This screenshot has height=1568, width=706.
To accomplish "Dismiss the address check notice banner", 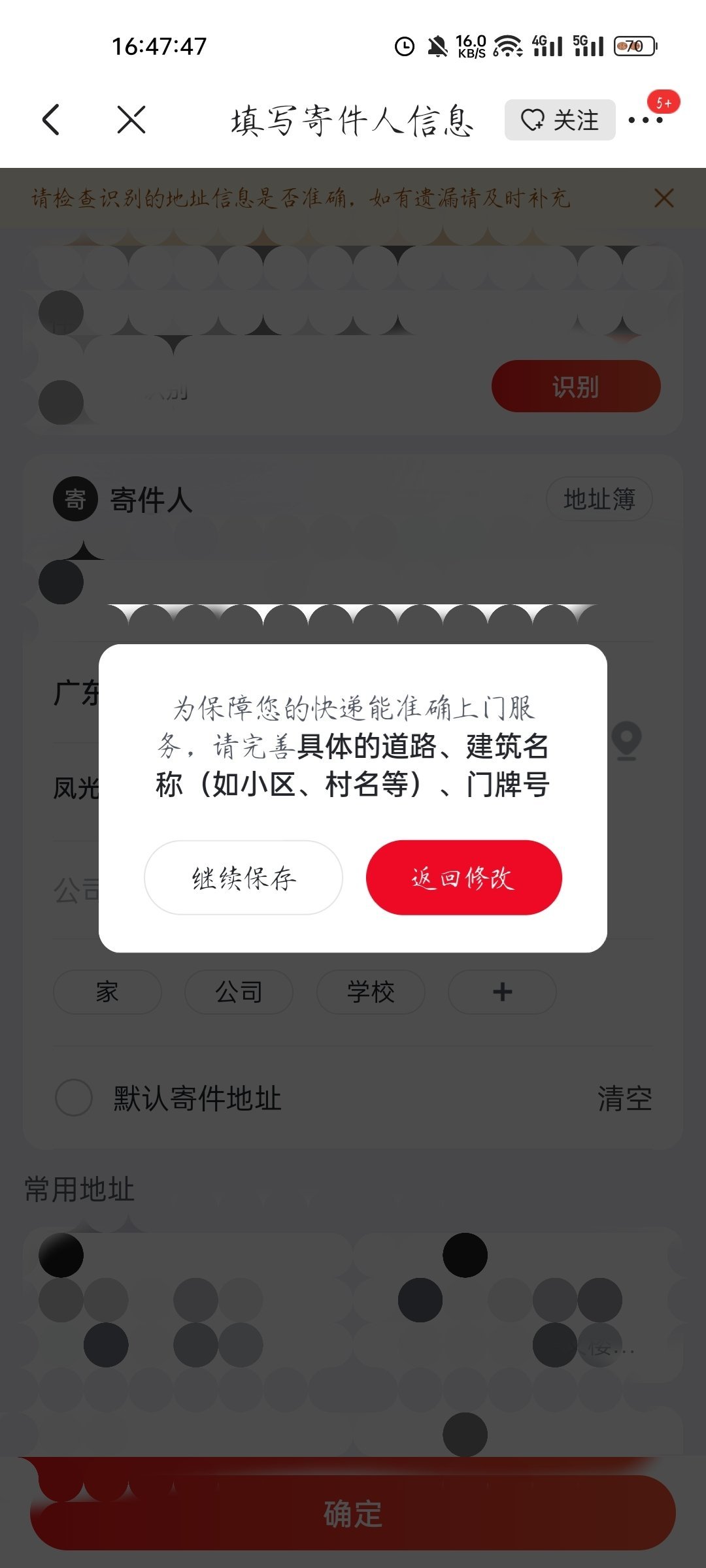I will pos(664,198).
